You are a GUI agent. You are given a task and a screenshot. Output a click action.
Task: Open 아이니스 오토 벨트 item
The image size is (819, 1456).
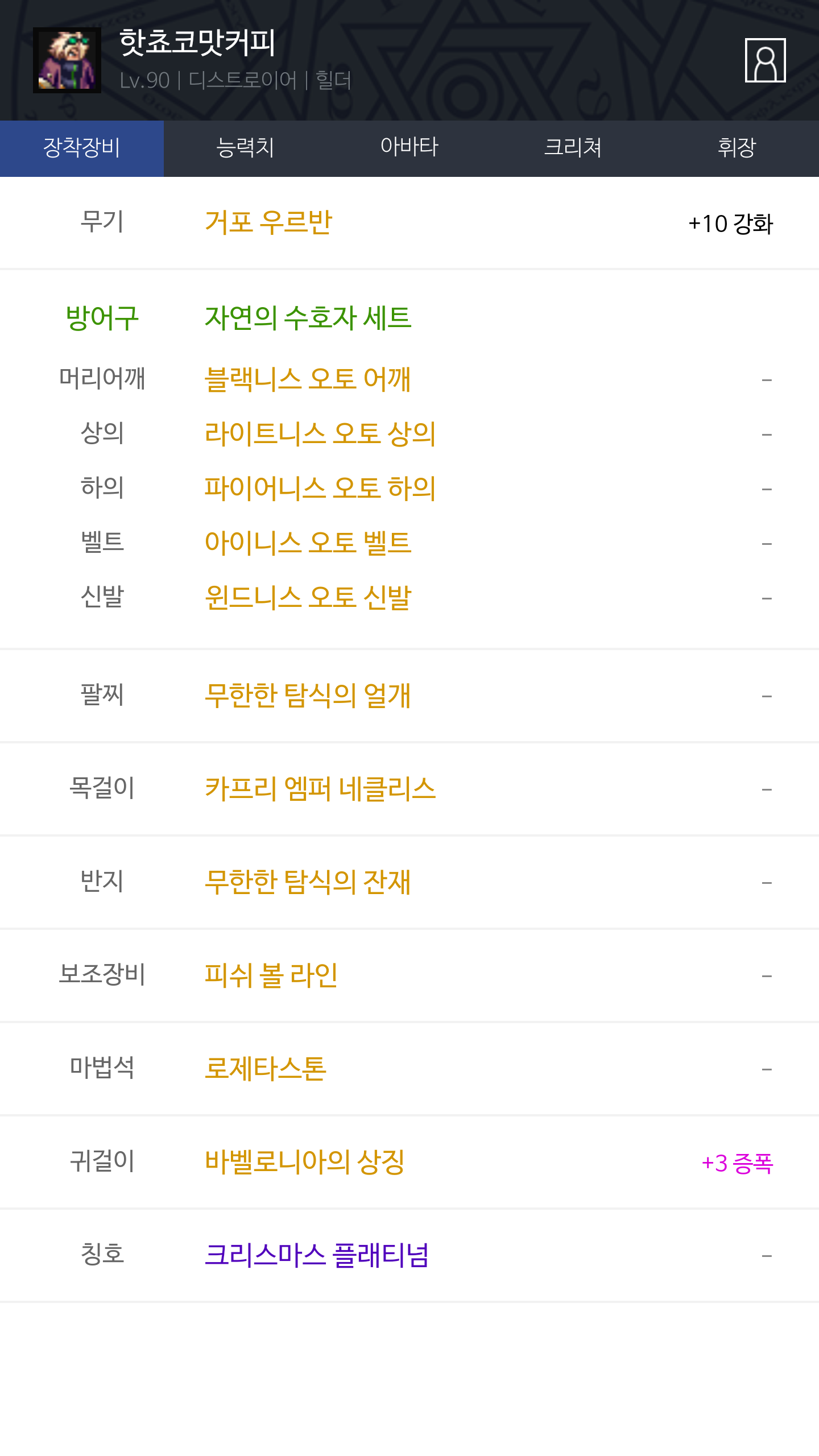[308, 543]
